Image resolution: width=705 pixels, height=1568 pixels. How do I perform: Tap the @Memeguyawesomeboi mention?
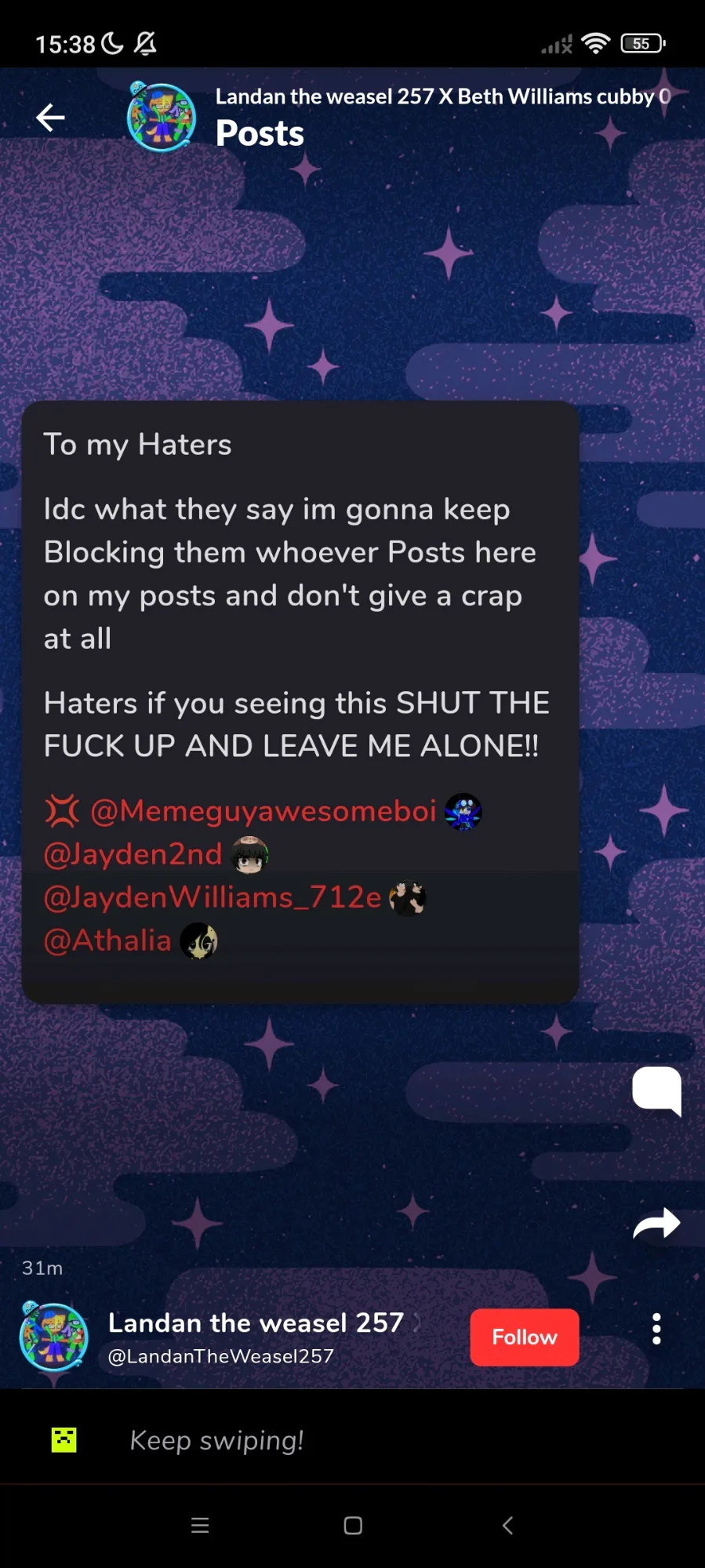263,811
